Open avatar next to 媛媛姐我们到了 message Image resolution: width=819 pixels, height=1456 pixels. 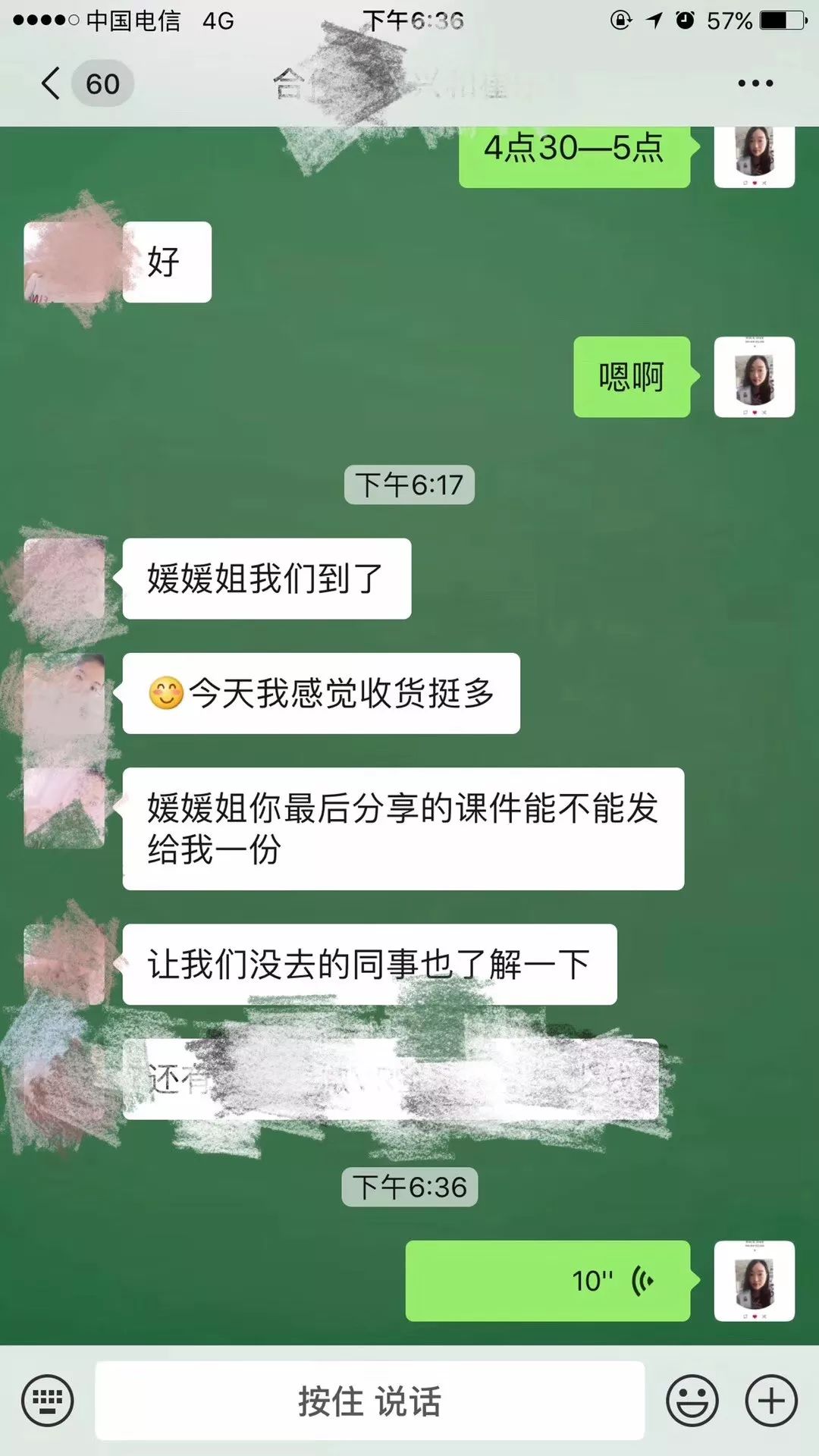click(64, 579)
